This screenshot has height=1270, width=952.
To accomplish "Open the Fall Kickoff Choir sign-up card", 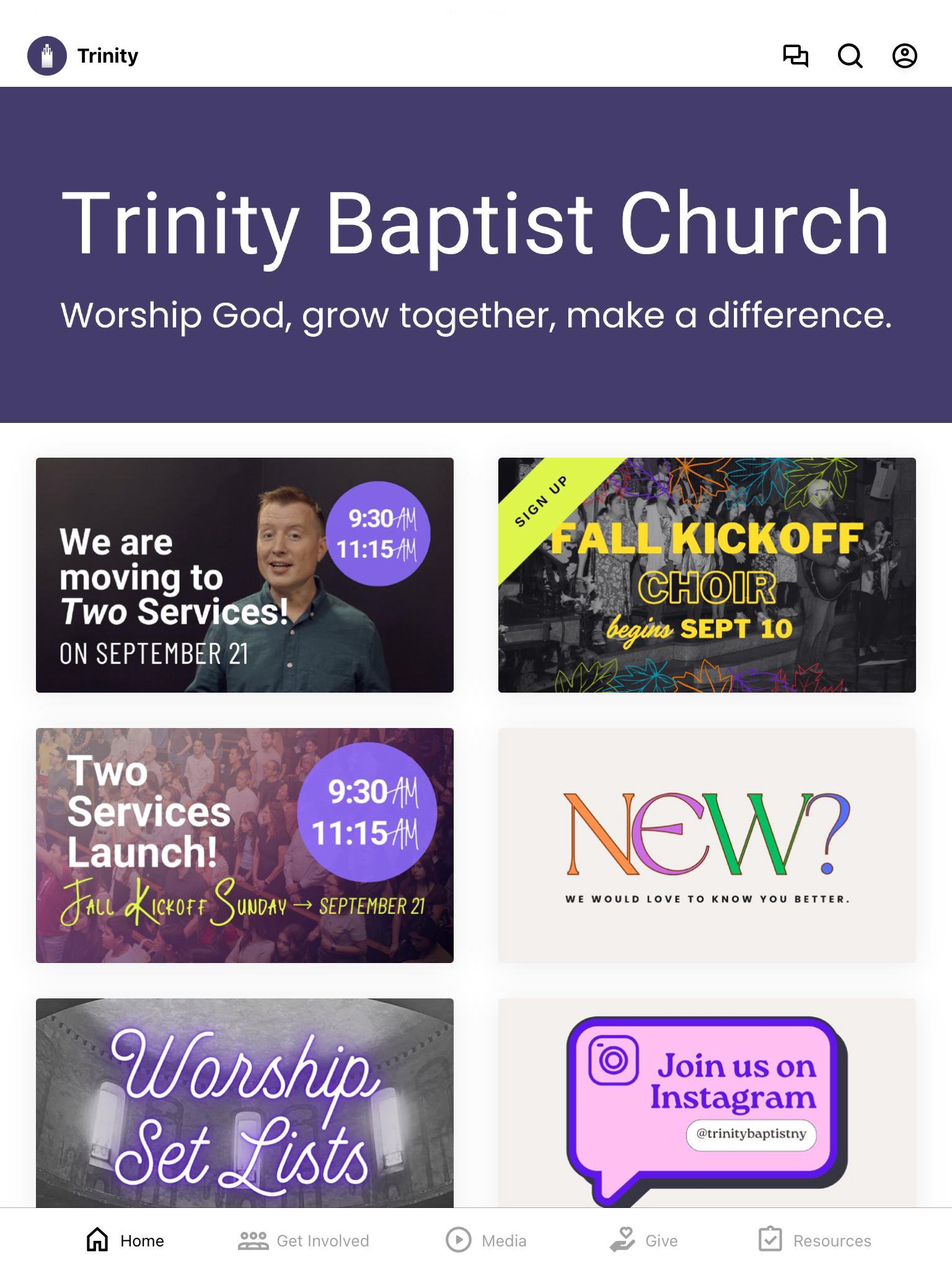I will (x=707, y=575).
